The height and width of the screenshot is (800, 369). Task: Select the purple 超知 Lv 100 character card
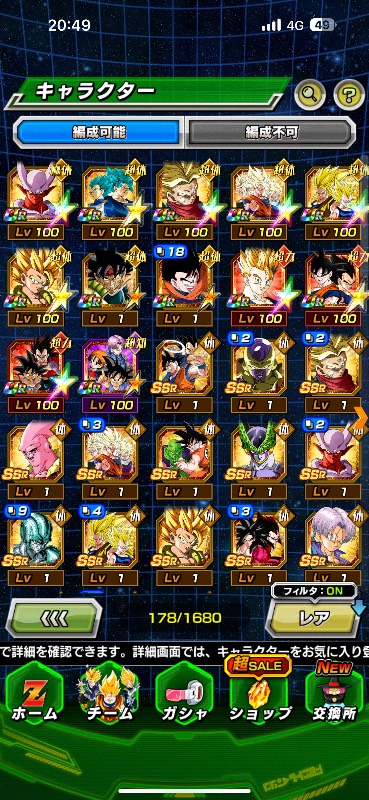click(110, 373)
